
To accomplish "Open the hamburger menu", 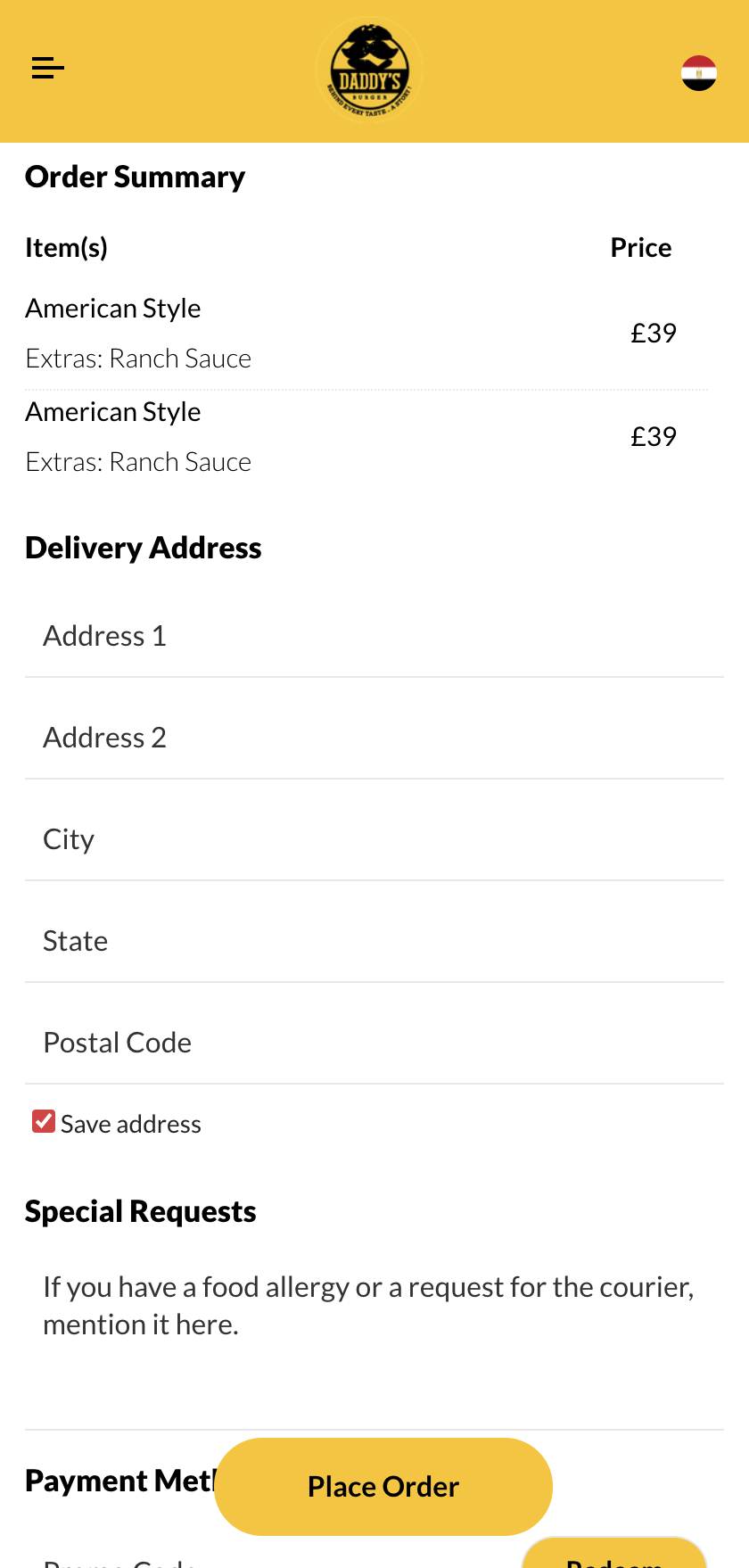I will pyautogui.click(x=48, y=68).
